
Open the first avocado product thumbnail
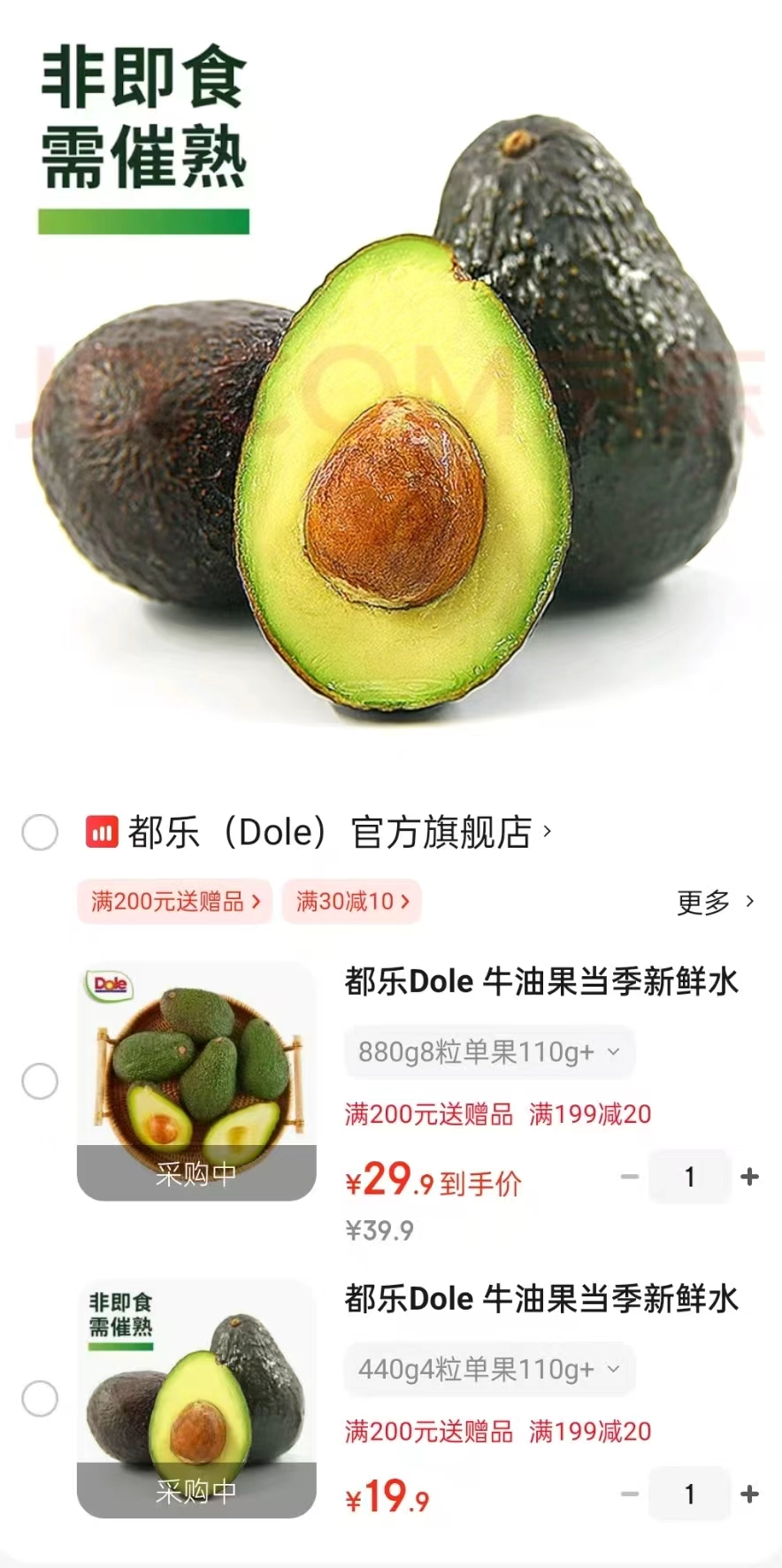[195, 1080]
